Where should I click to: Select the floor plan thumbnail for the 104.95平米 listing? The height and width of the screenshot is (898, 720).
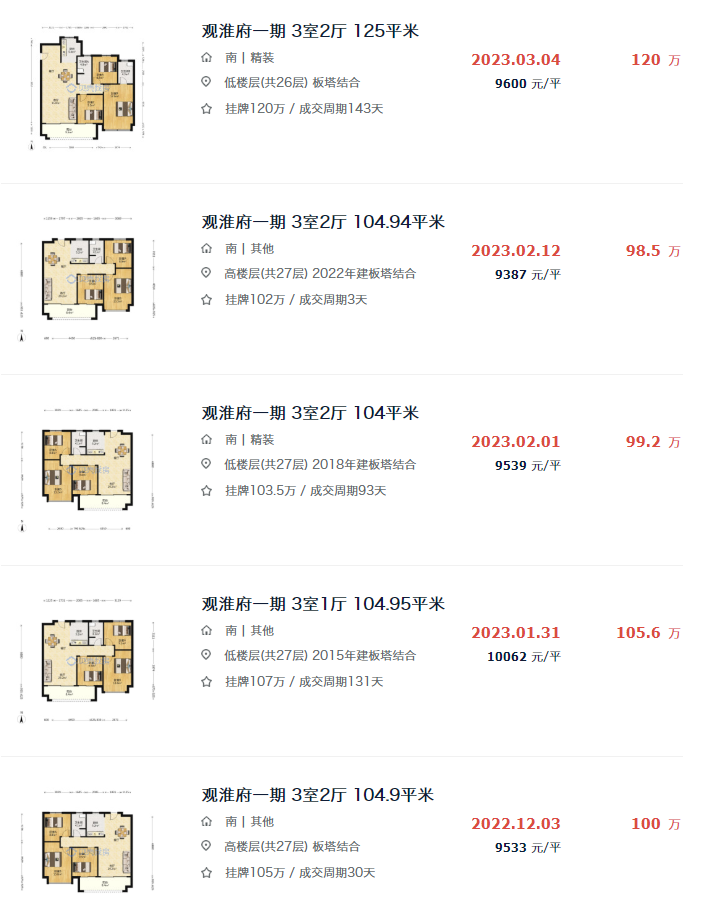[86, 661]
